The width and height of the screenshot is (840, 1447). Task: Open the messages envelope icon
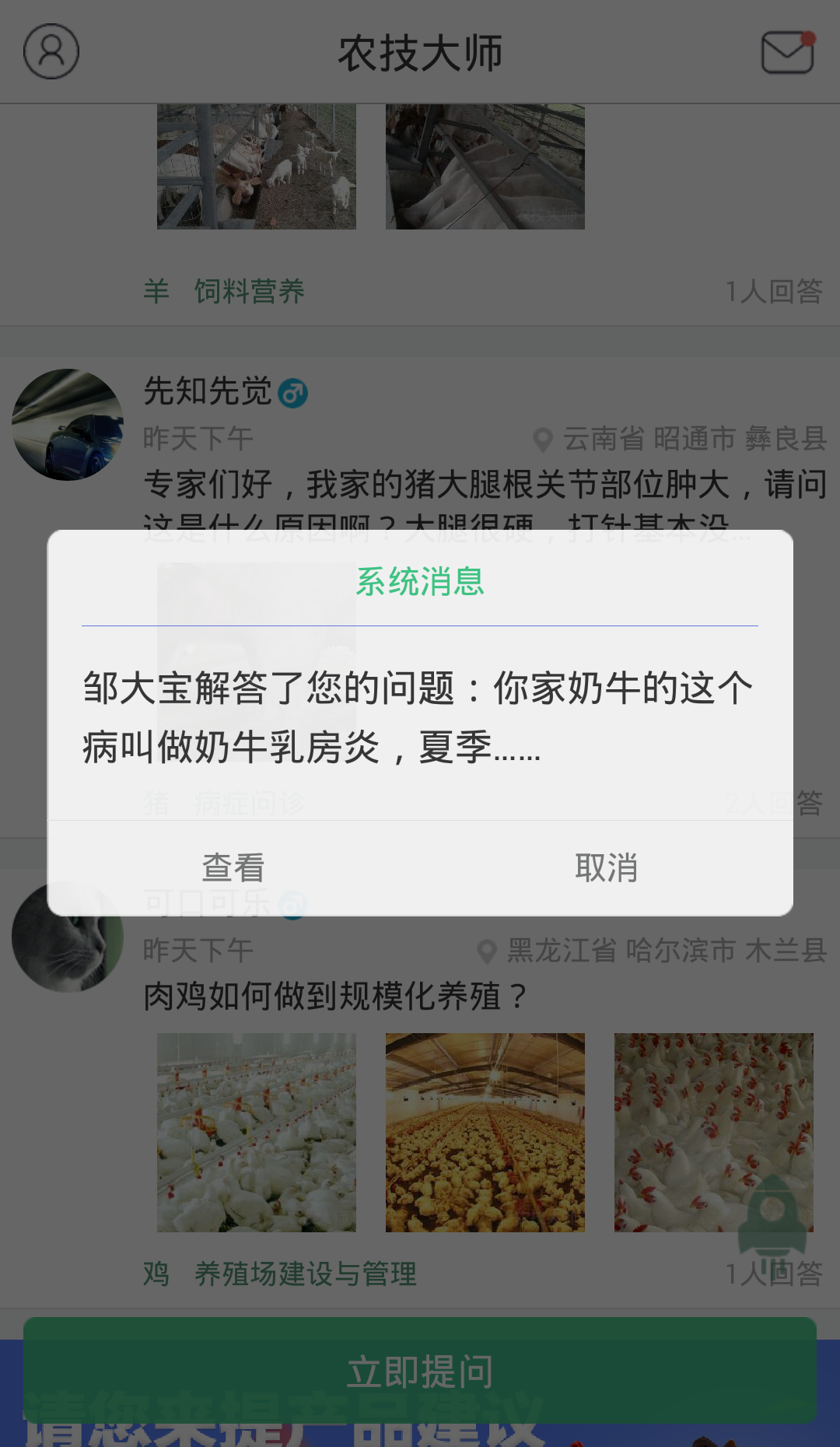pos(787,52)
